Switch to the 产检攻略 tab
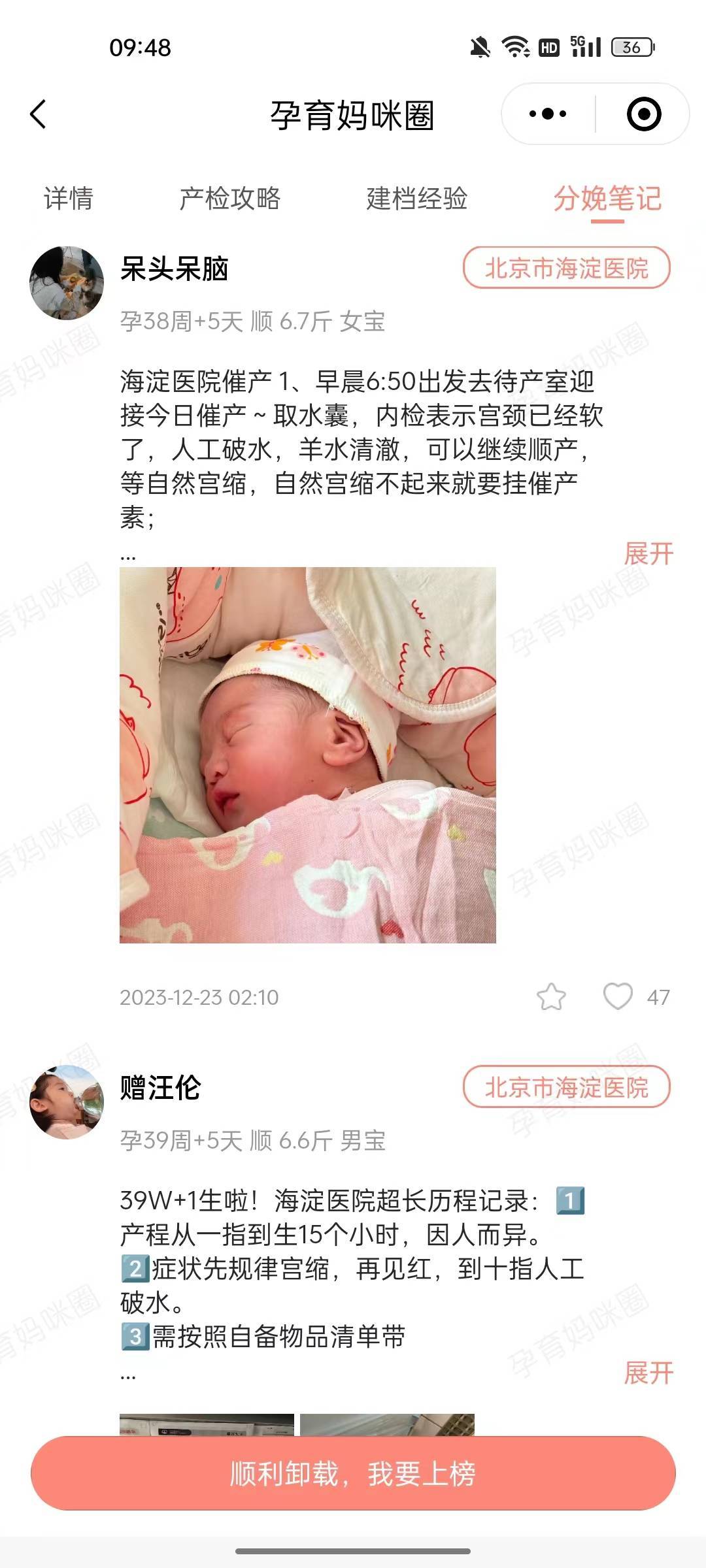The height and width of the screenshot is (1568, 706). tap(229, 199)
